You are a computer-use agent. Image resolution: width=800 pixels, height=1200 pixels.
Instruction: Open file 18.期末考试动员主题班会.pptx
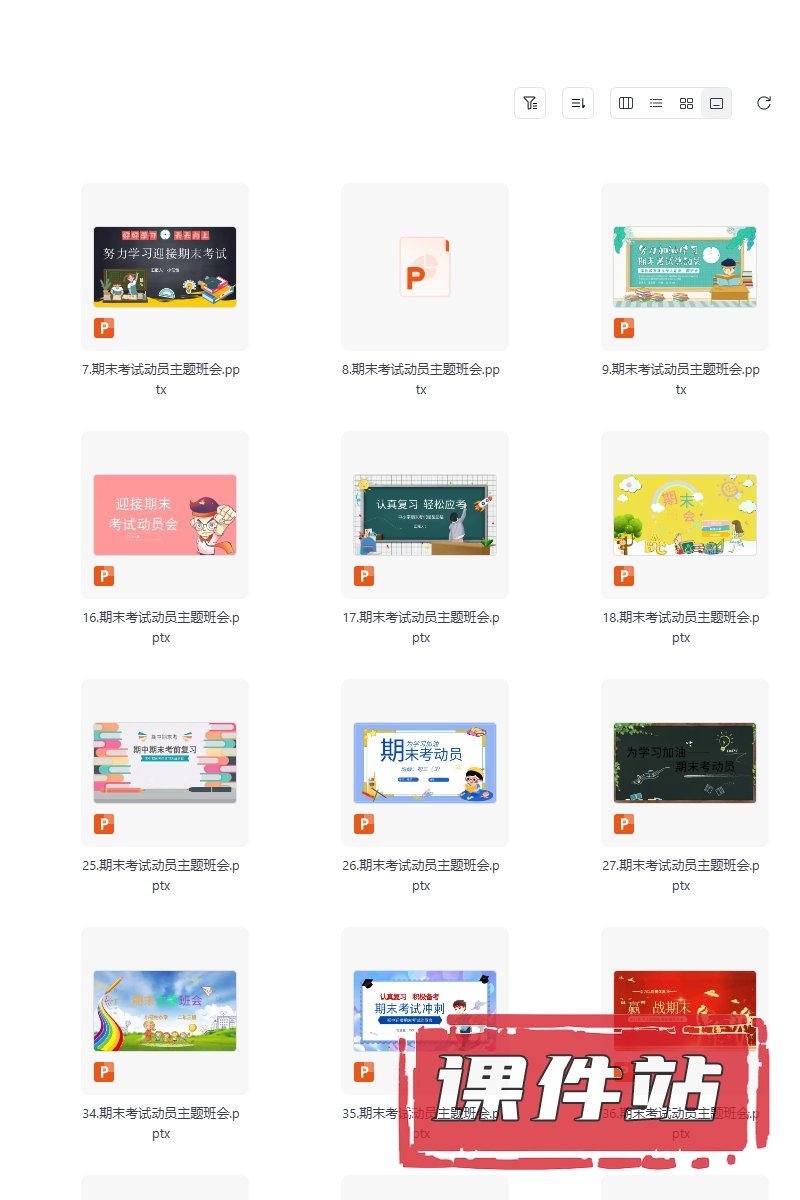[685, 515]
